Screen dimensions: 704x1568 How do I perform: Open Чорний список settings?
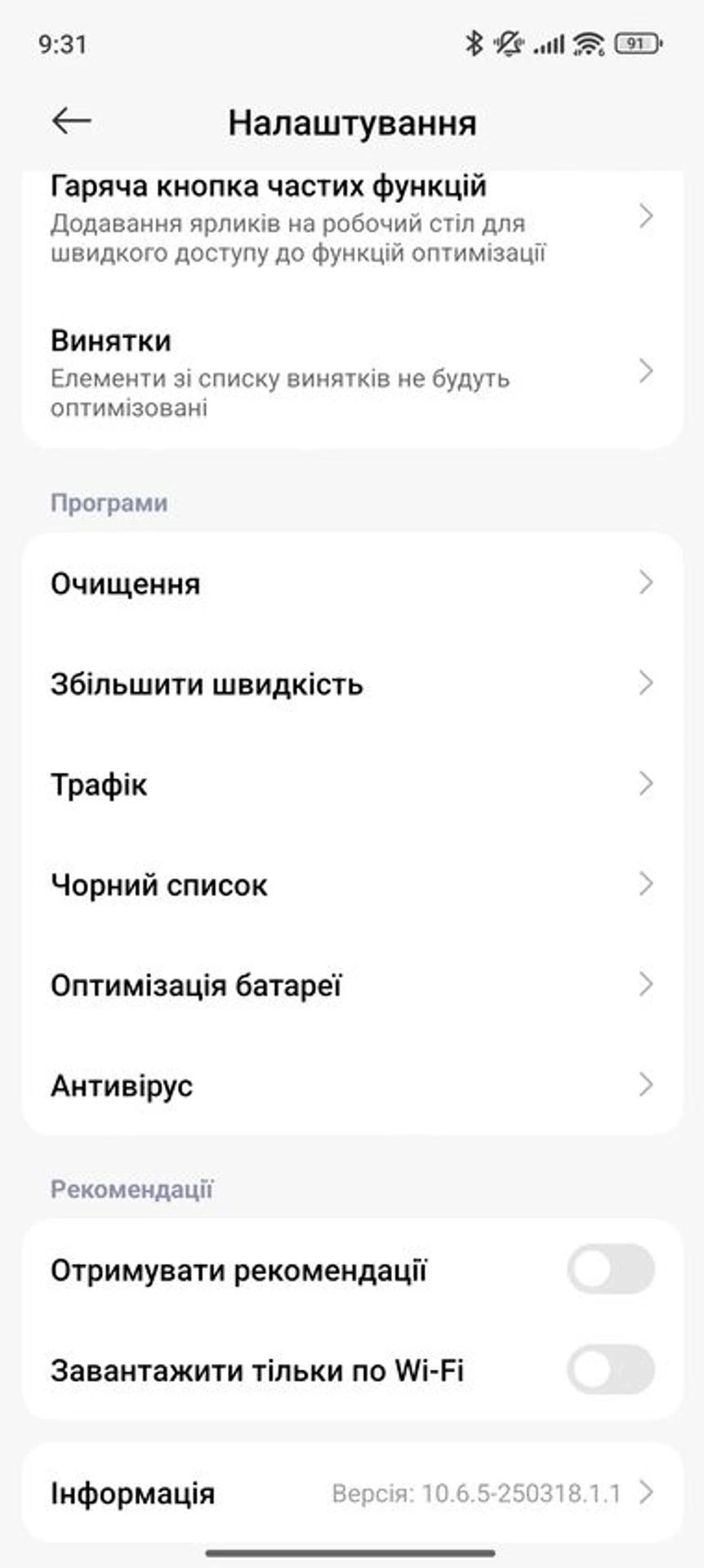pyautogui.click(x=351, y=884)
